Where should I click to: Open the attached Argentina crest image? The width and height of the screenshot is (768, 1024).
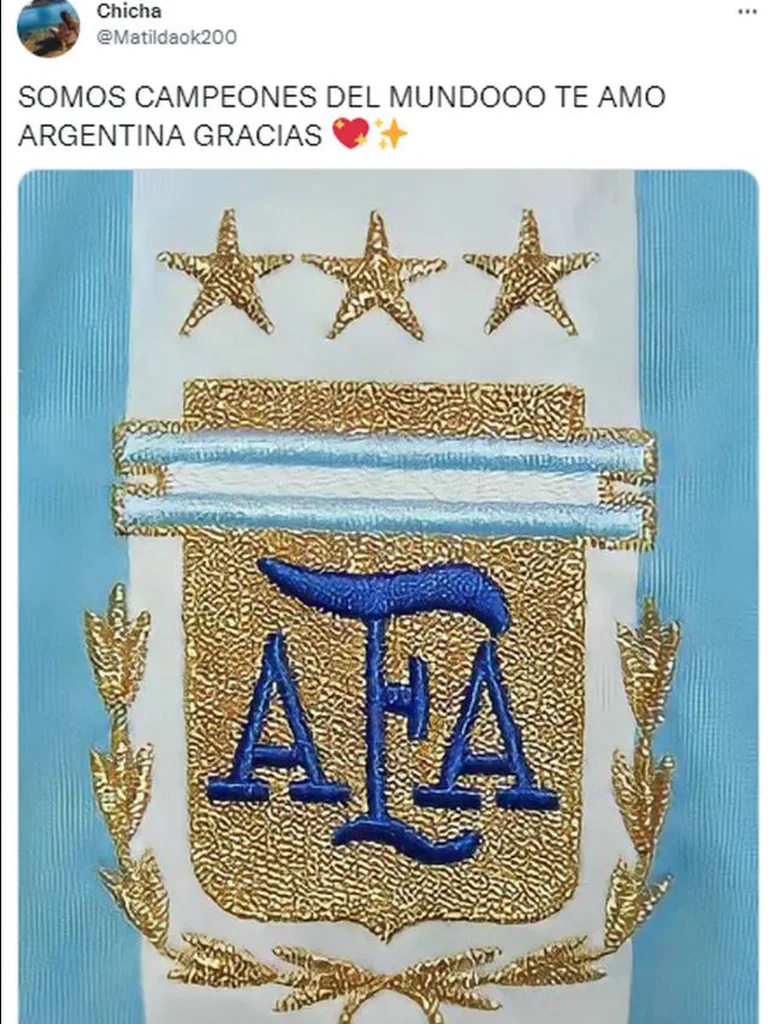point(388,600)
